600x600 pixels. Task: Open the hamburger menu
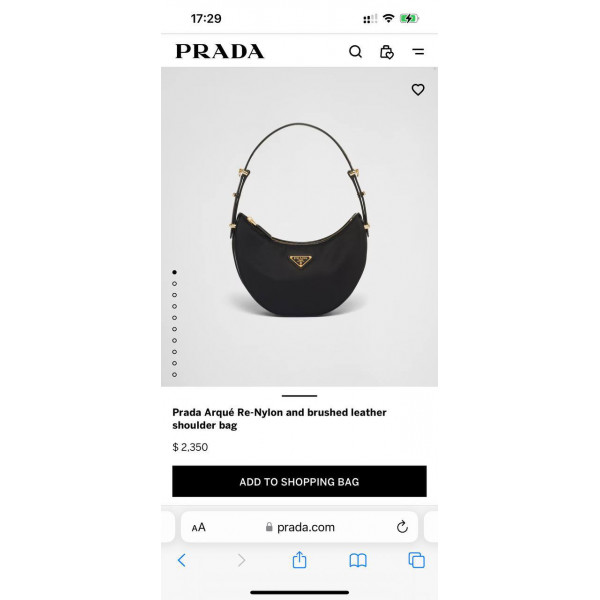[418, 51]
